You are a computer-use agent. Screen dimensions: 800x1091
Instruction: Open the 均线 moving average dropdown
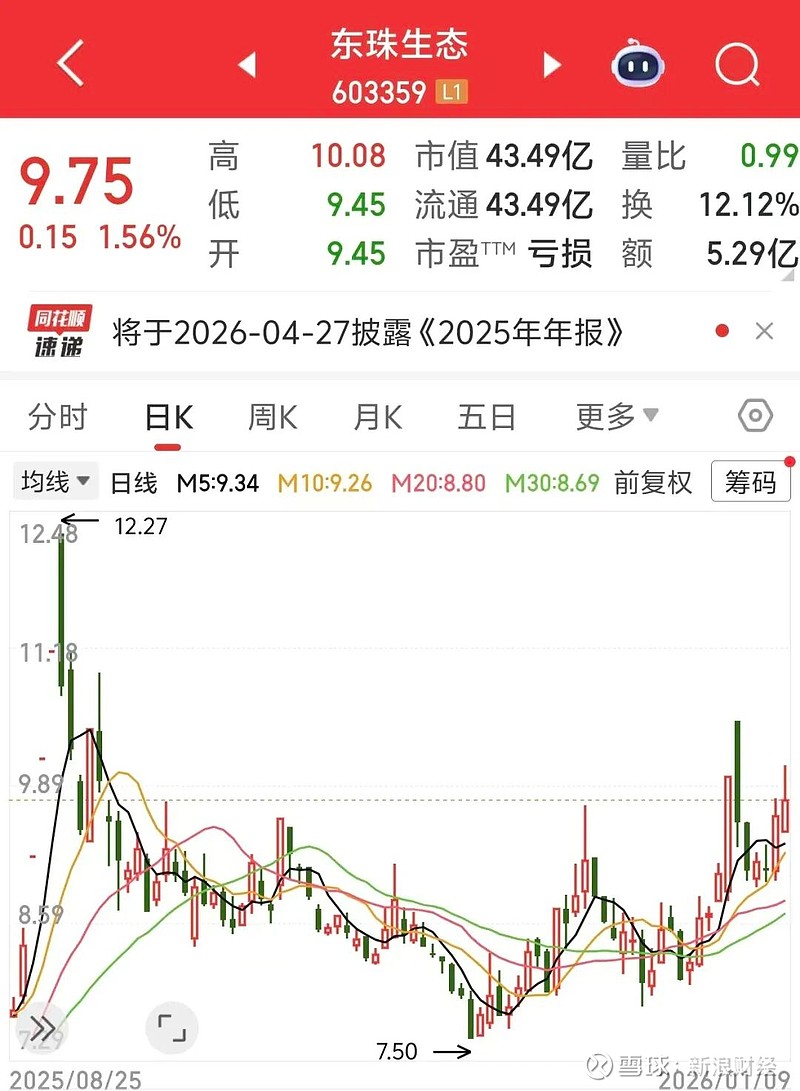point(55,482)
